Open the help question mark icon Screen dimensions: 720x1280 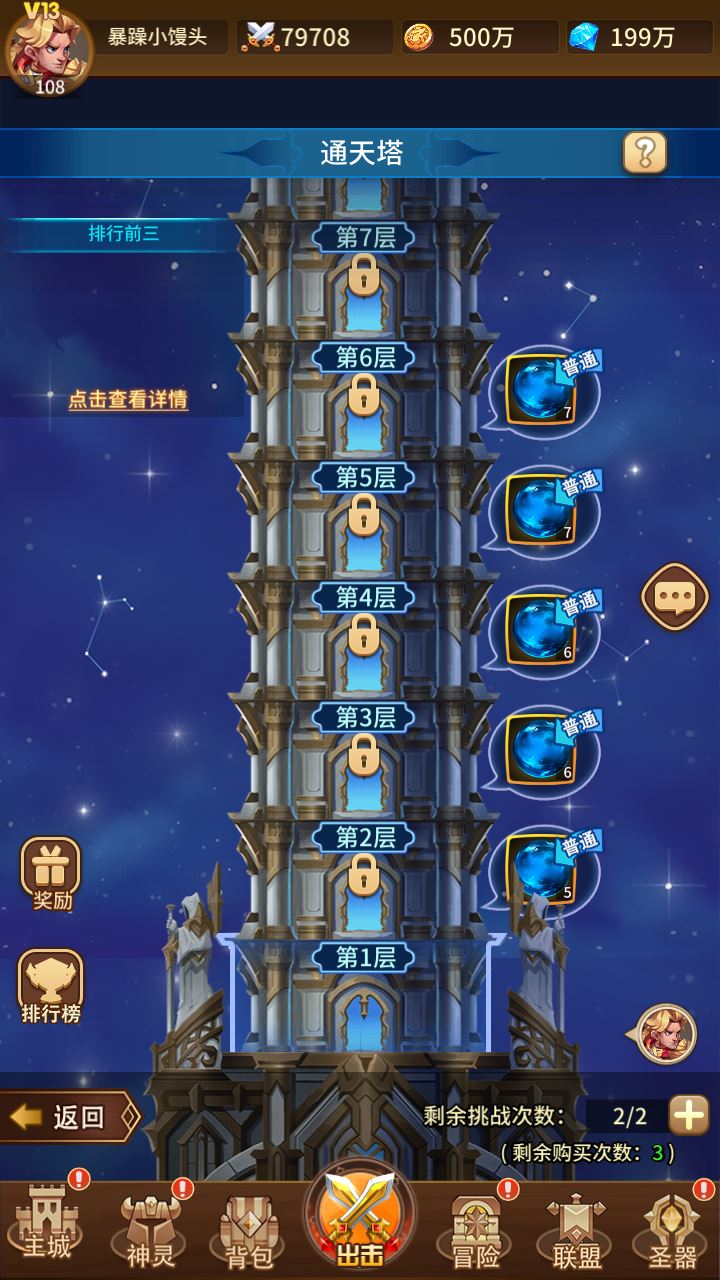pyautogui.click(x=645, y=153)
